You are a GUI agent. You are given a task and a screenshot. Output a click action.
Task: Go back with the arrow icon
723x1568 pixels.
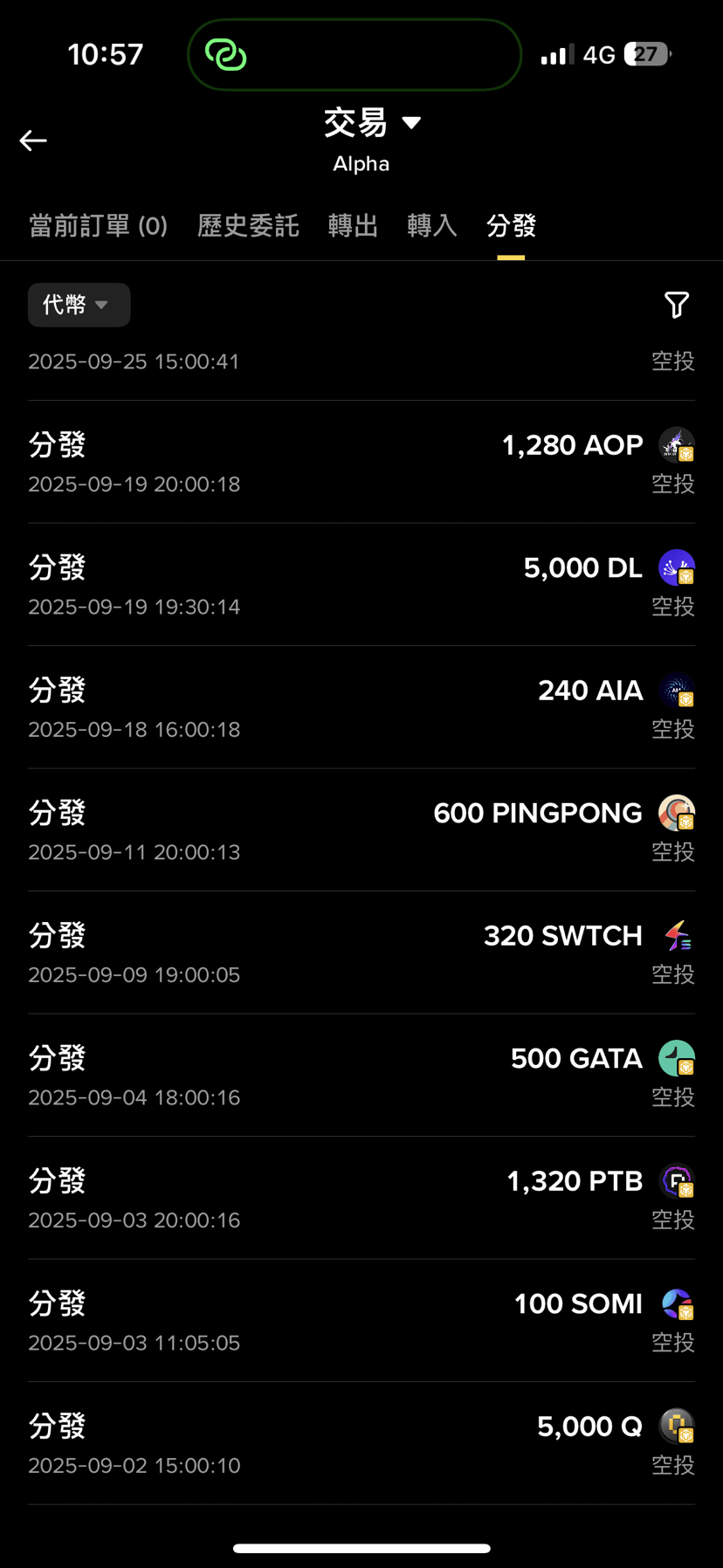point(33,141)
